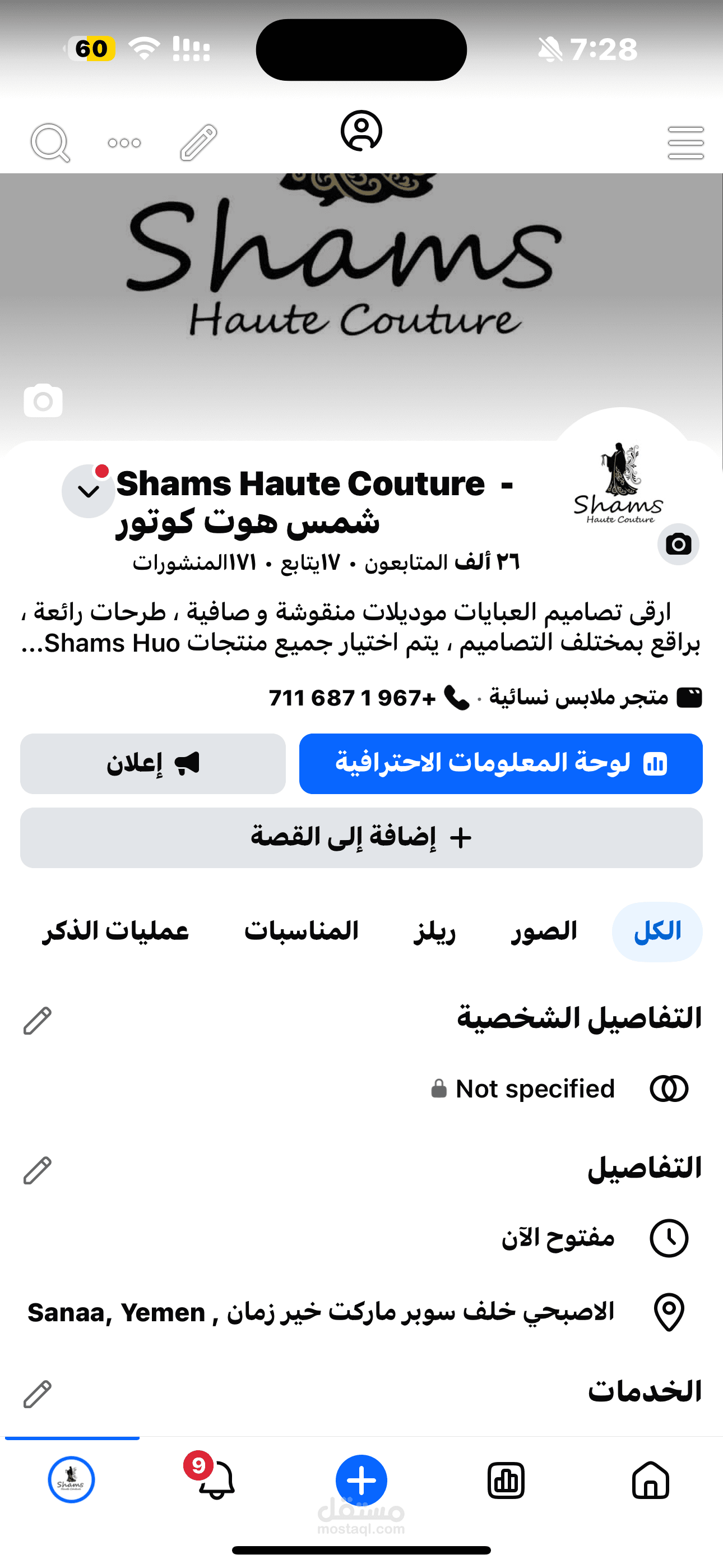723x1568 pixels.
Task: Change the cover photo via camera icon
Action: [43, 400]
